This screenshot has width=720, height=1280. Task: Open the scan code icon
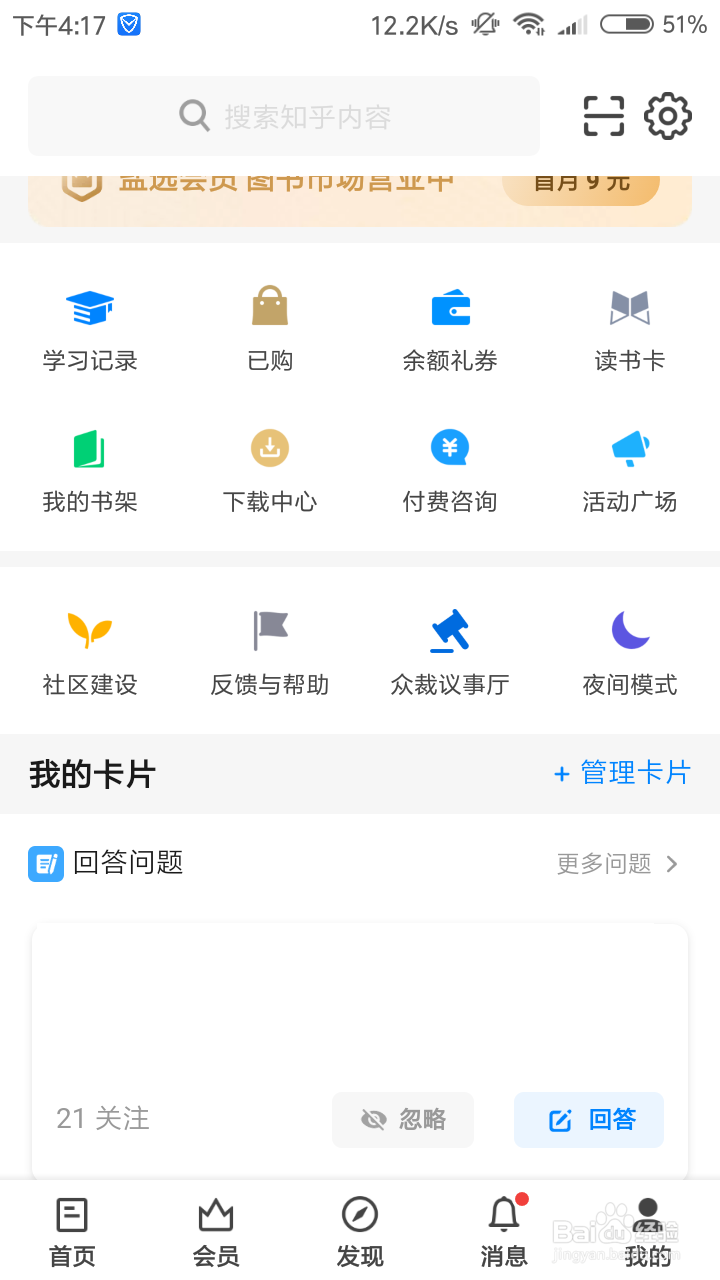tap(603, 116)
